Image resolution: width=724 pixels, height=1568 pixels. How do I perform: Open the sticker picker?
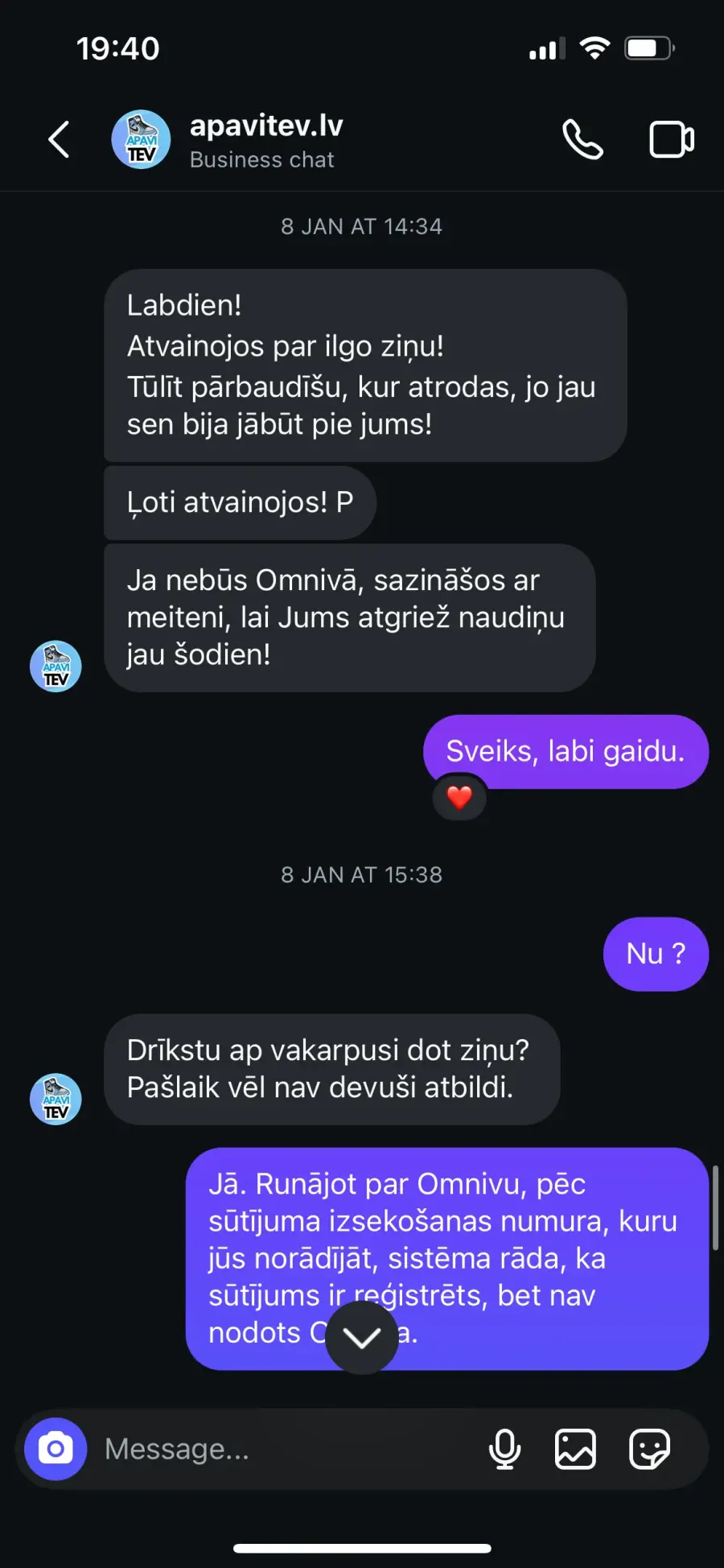649,1449
